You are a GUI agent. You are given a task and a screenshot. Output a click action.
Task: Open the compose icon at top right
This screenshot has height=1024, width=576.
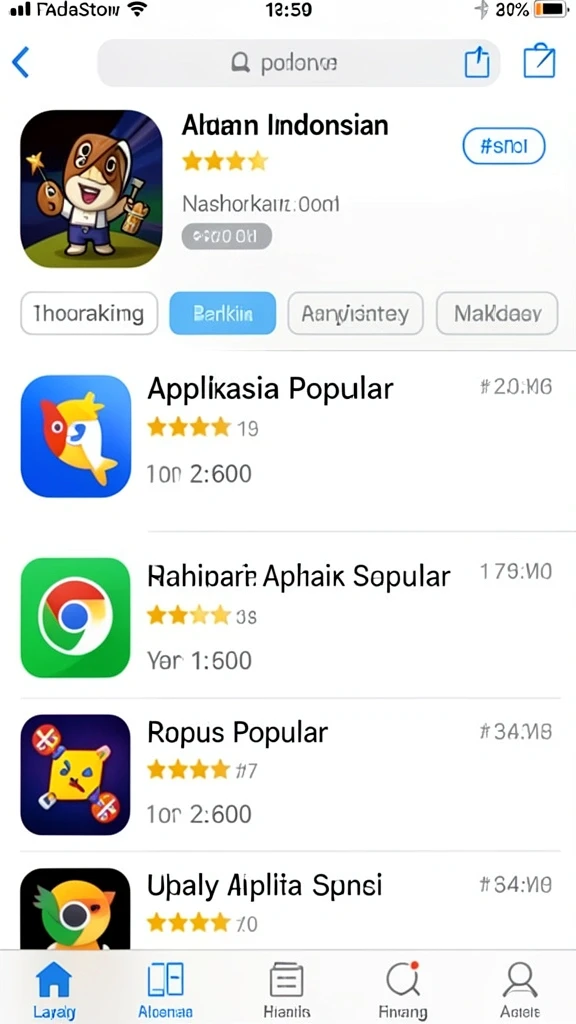(x=539, y=61)
